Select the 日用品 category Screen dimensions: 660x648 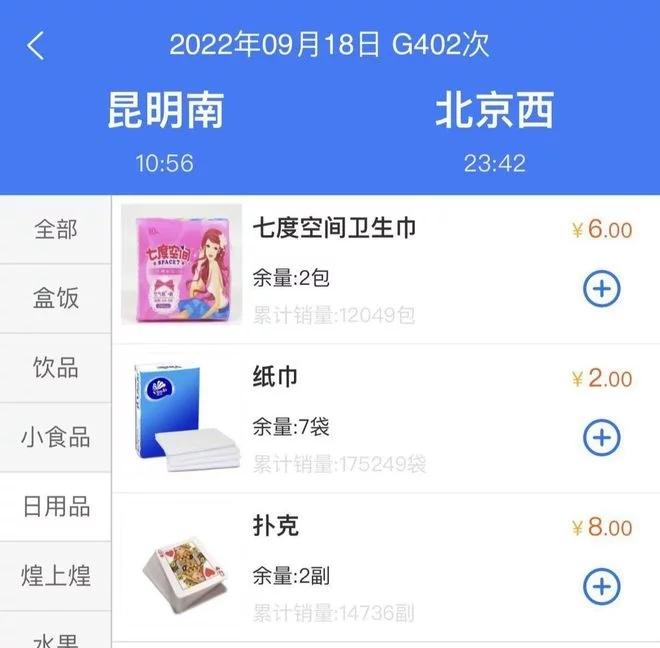coord(55,506)
